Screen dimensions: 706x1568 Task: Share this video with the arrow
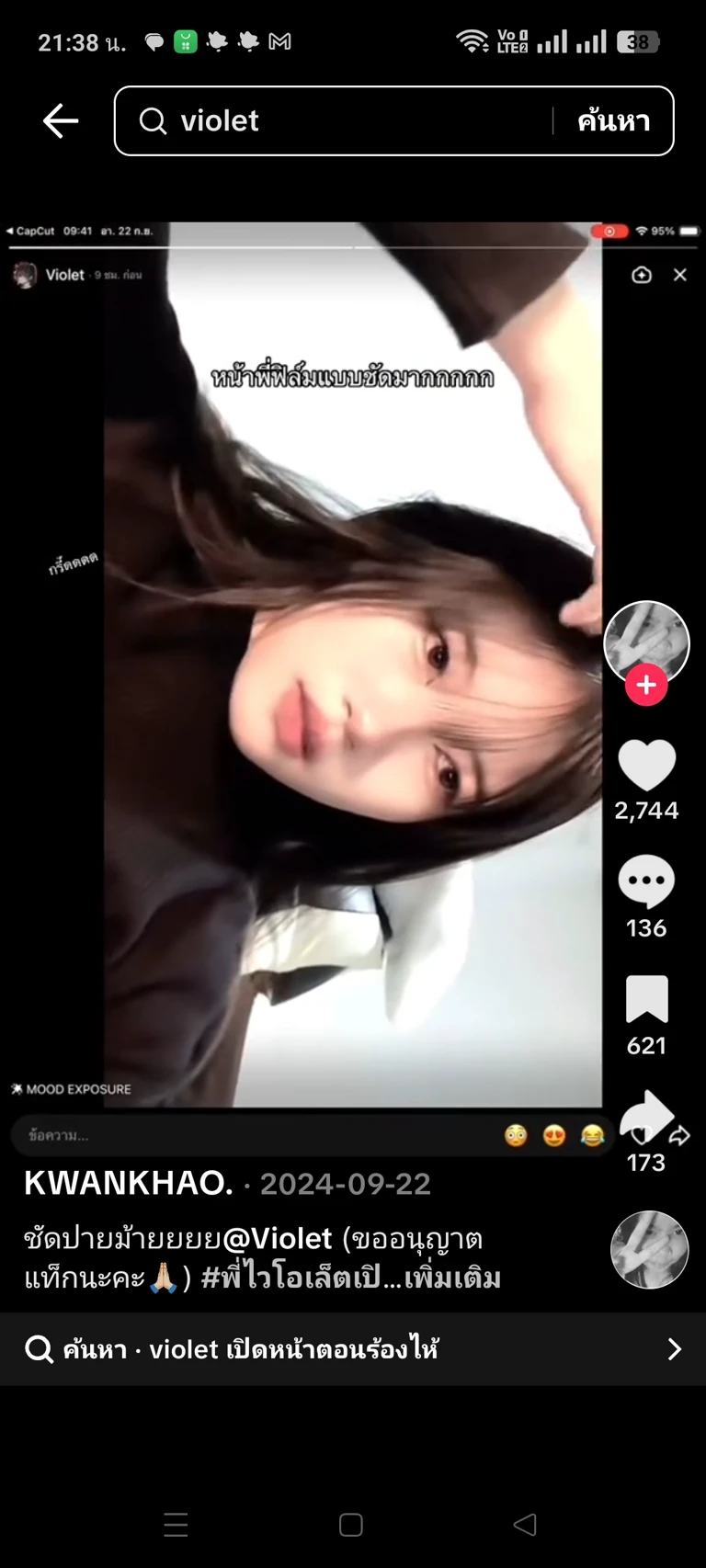[646, 1116]
